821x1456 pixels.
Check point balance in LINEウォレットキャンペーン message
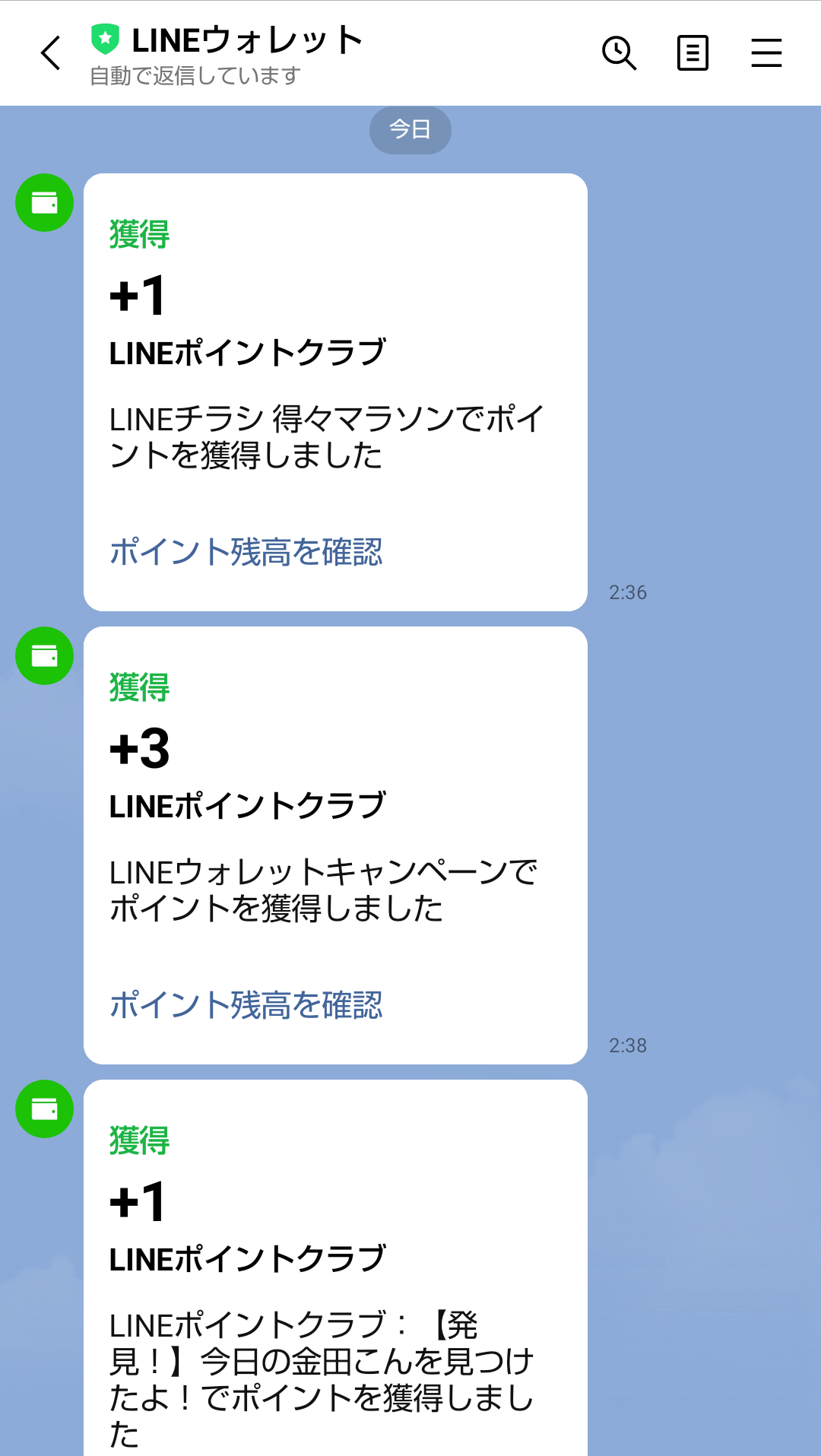[246, 1005]
